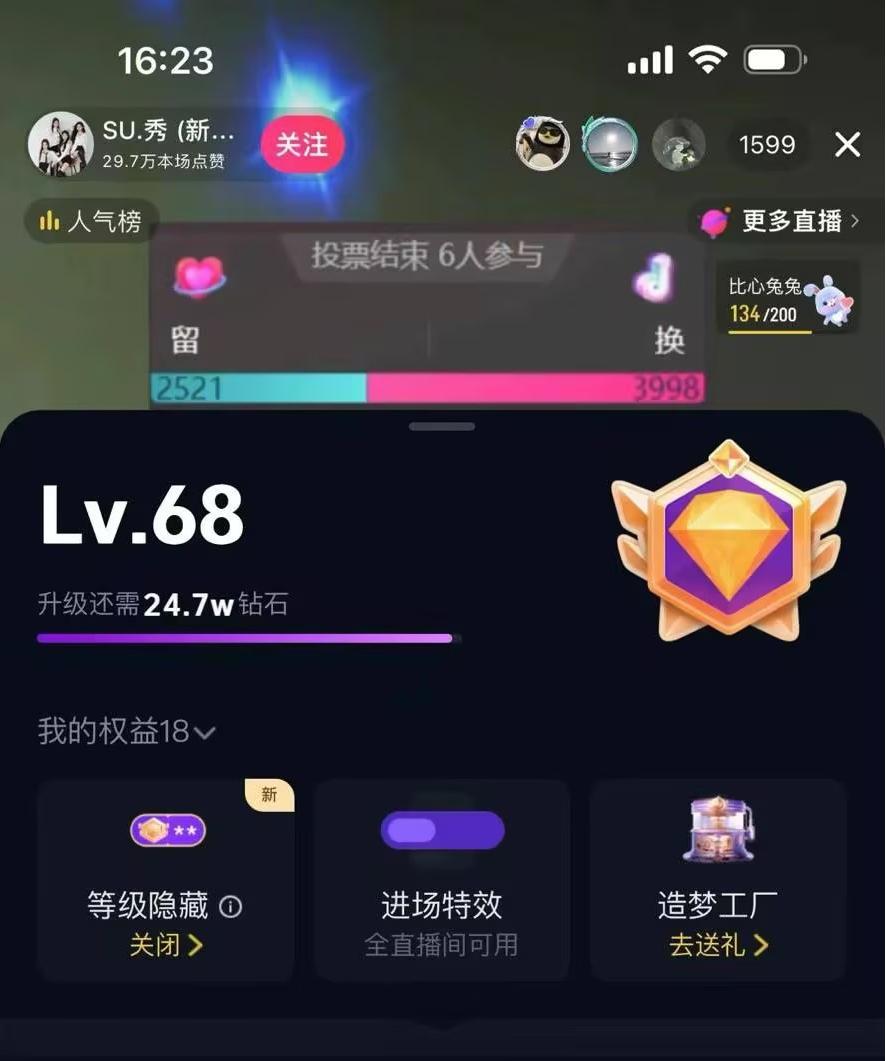Expand 我的权益18 privileges list

126,731
